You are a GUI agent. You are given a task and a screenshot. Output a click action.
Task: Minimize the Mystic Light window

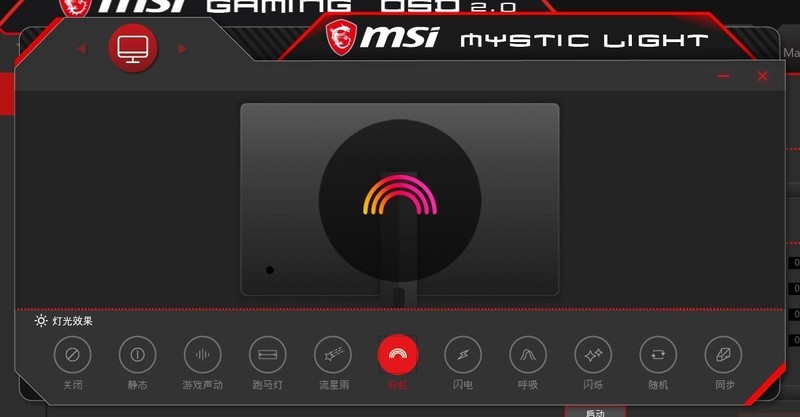724,76
